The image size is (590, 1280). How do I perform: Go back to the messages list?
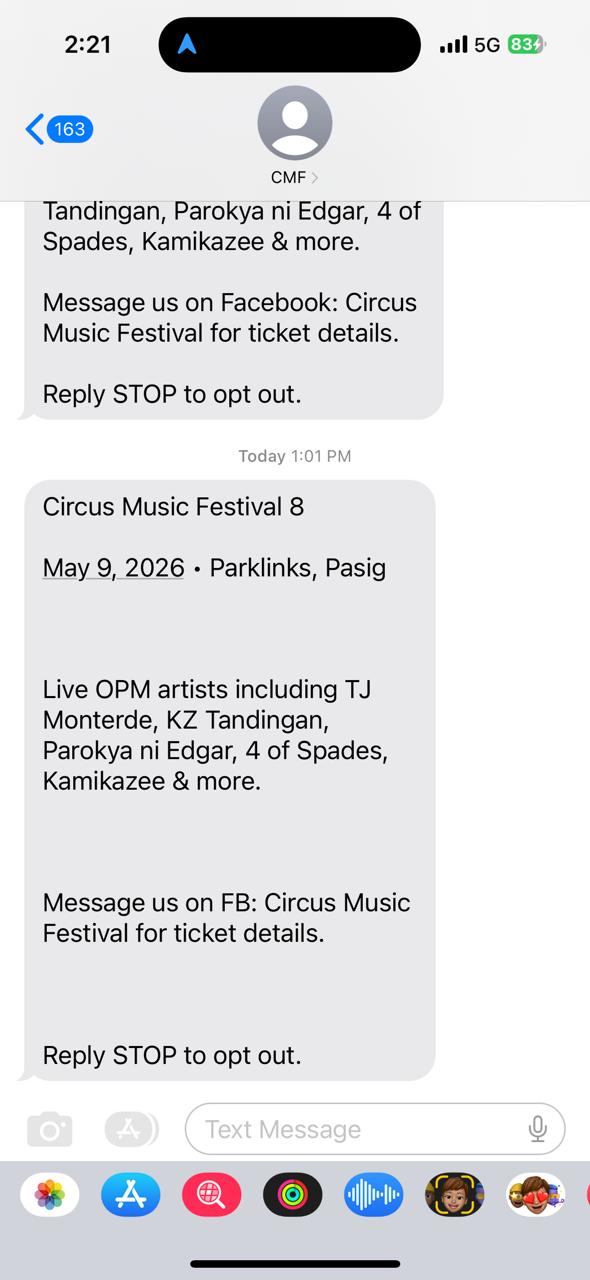pyautogui.click(x=58, y=129)
